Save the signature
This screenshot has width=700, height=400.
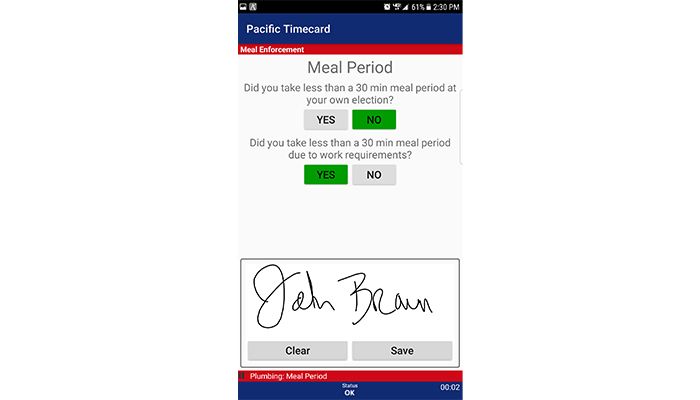(x=402, y=351)
